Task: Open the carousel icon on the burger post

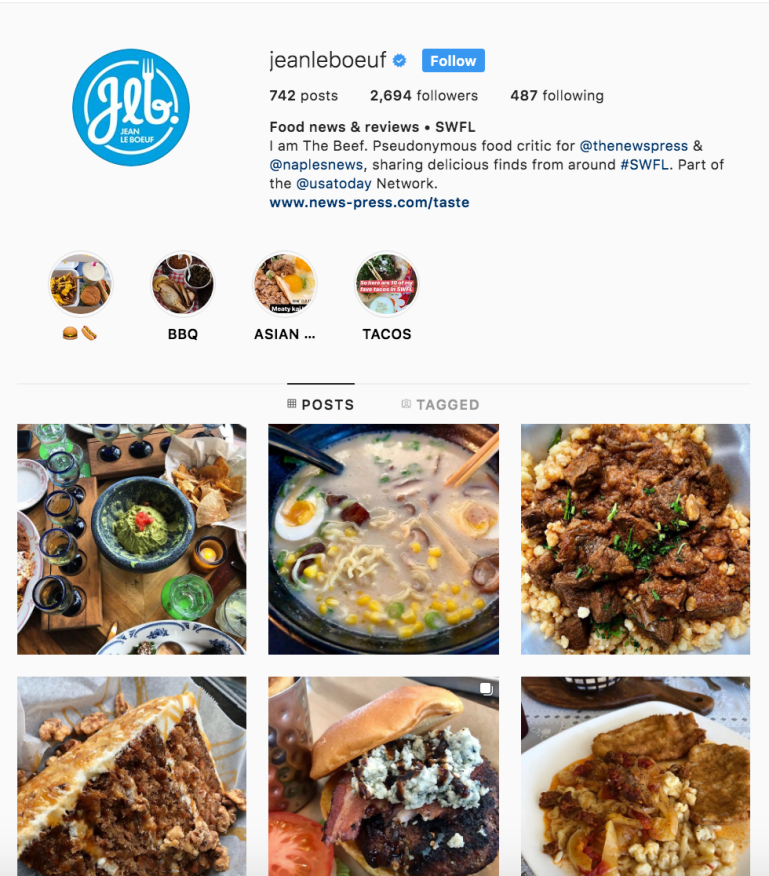Action: (x=486, y=689)
